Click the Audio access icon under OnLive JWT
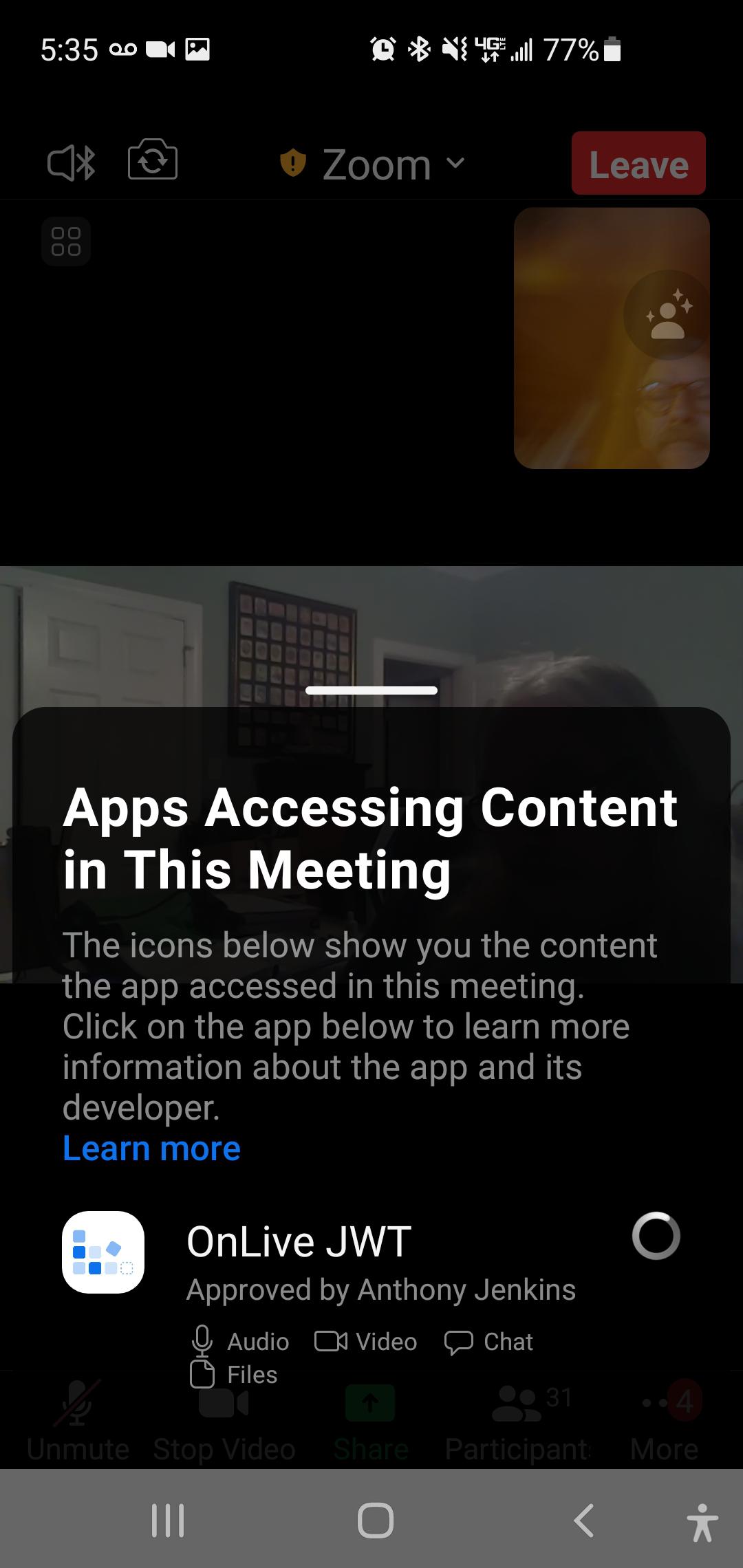743x1568 pixels. point(204,1341)
